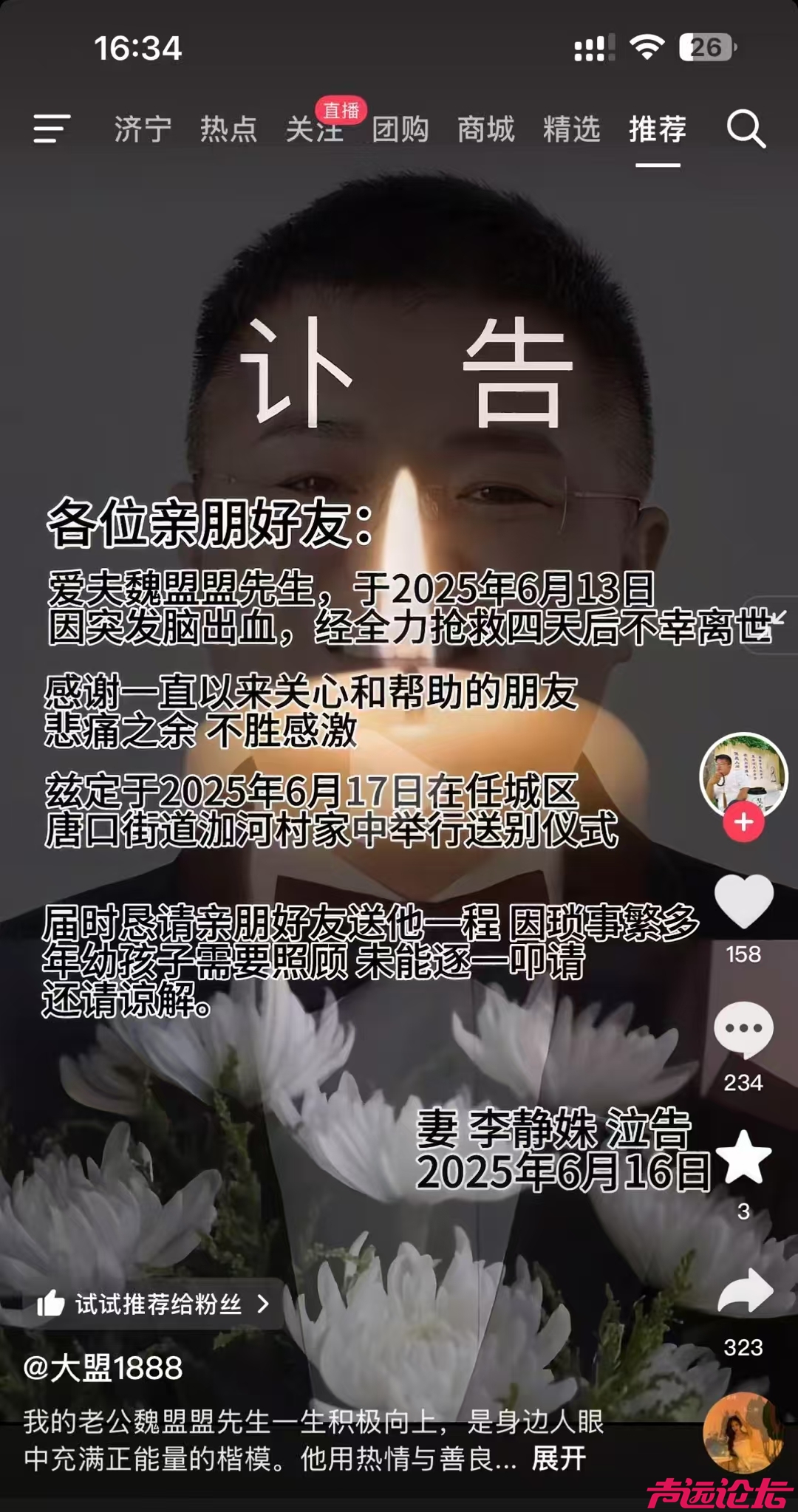Switch to the 热点 tab
The image size is (798, 1512).
(x=228, y=129)
